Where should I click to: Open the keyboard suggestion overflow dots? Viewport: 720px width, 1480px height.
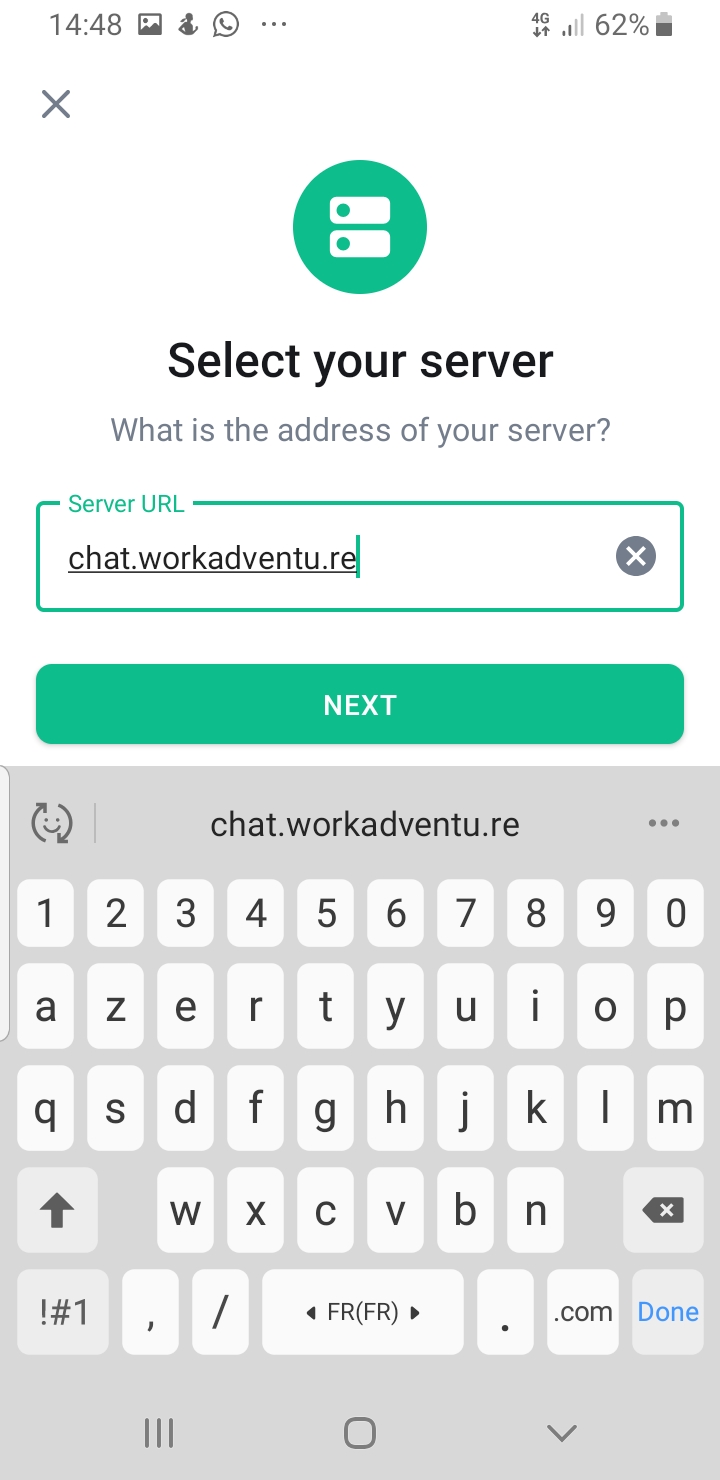663,823
